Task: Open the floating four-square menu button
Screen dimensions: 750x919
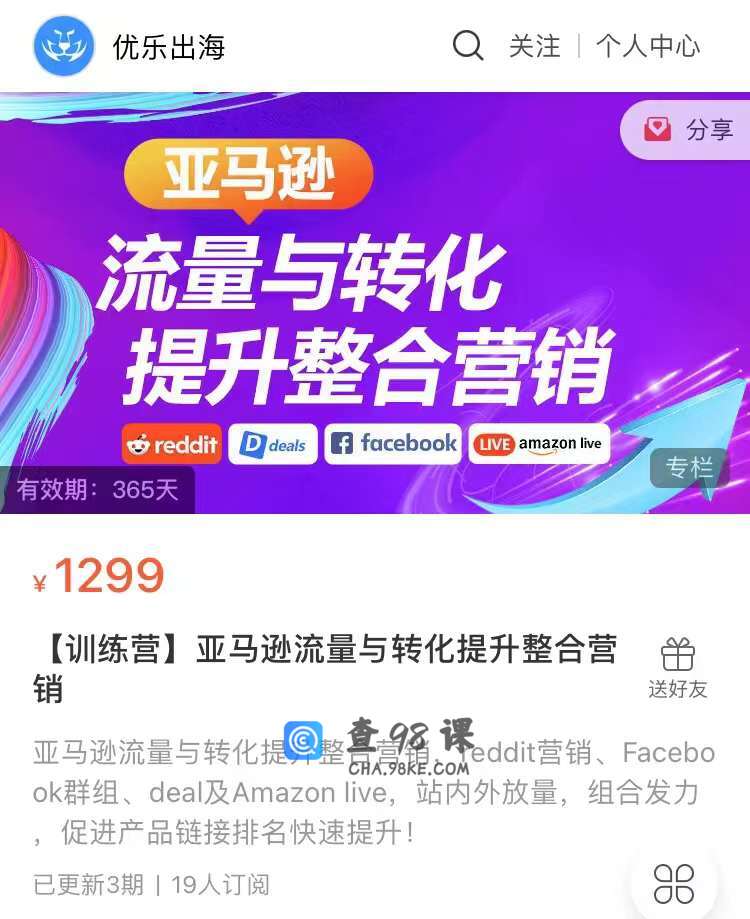Action: (x=674, y=883)
